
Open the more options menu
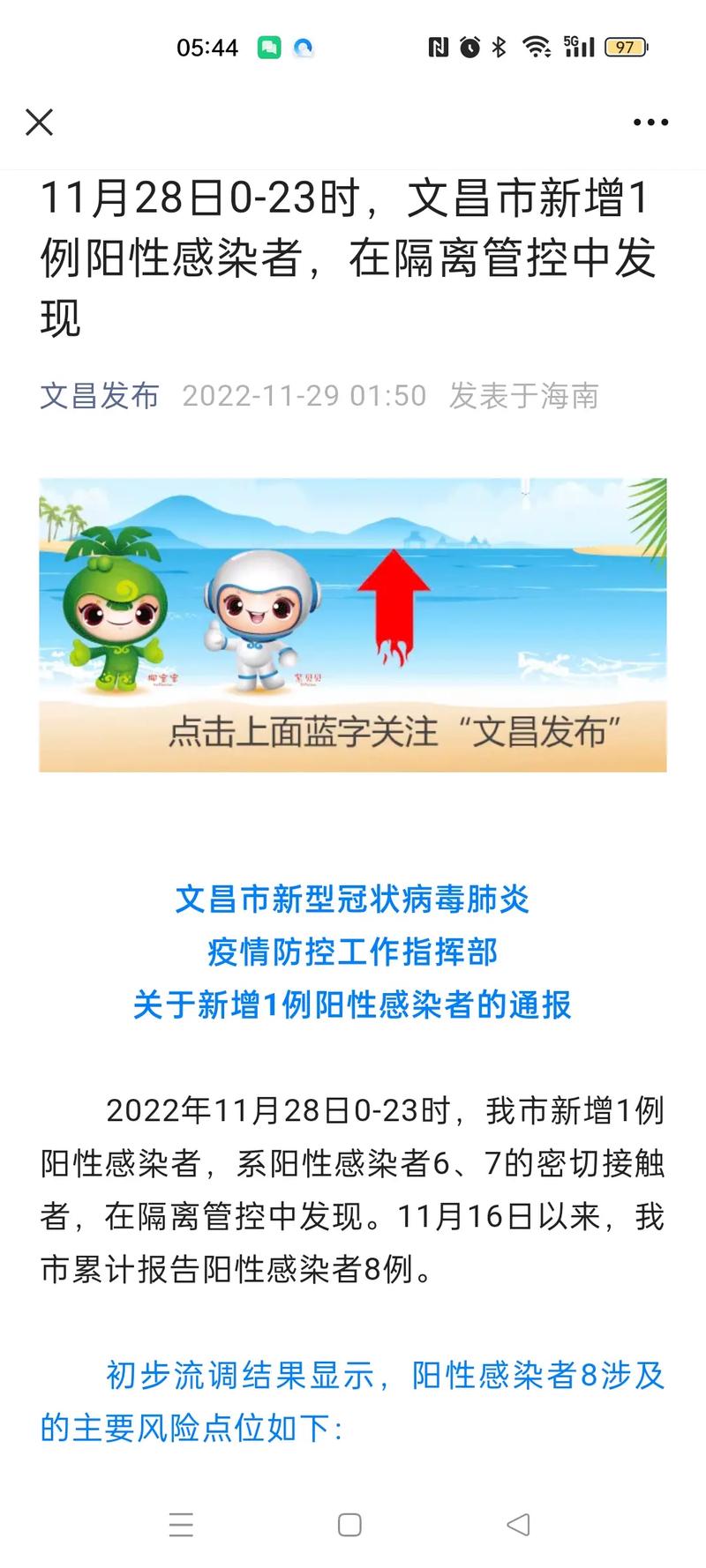[x=648, y=122]
